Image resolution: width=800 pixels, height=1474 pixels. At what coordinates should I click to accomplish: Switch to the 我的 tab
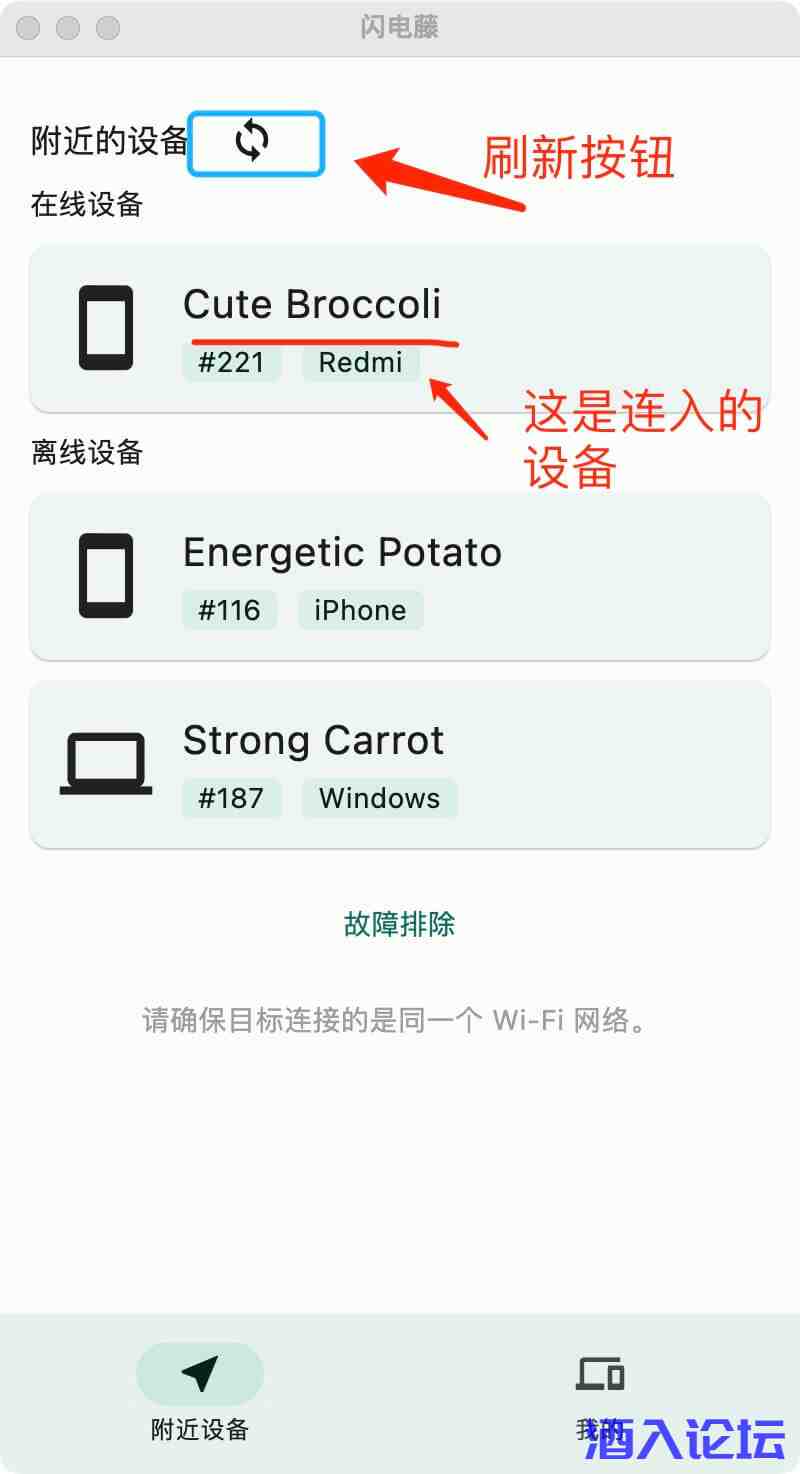point(600,1392)
